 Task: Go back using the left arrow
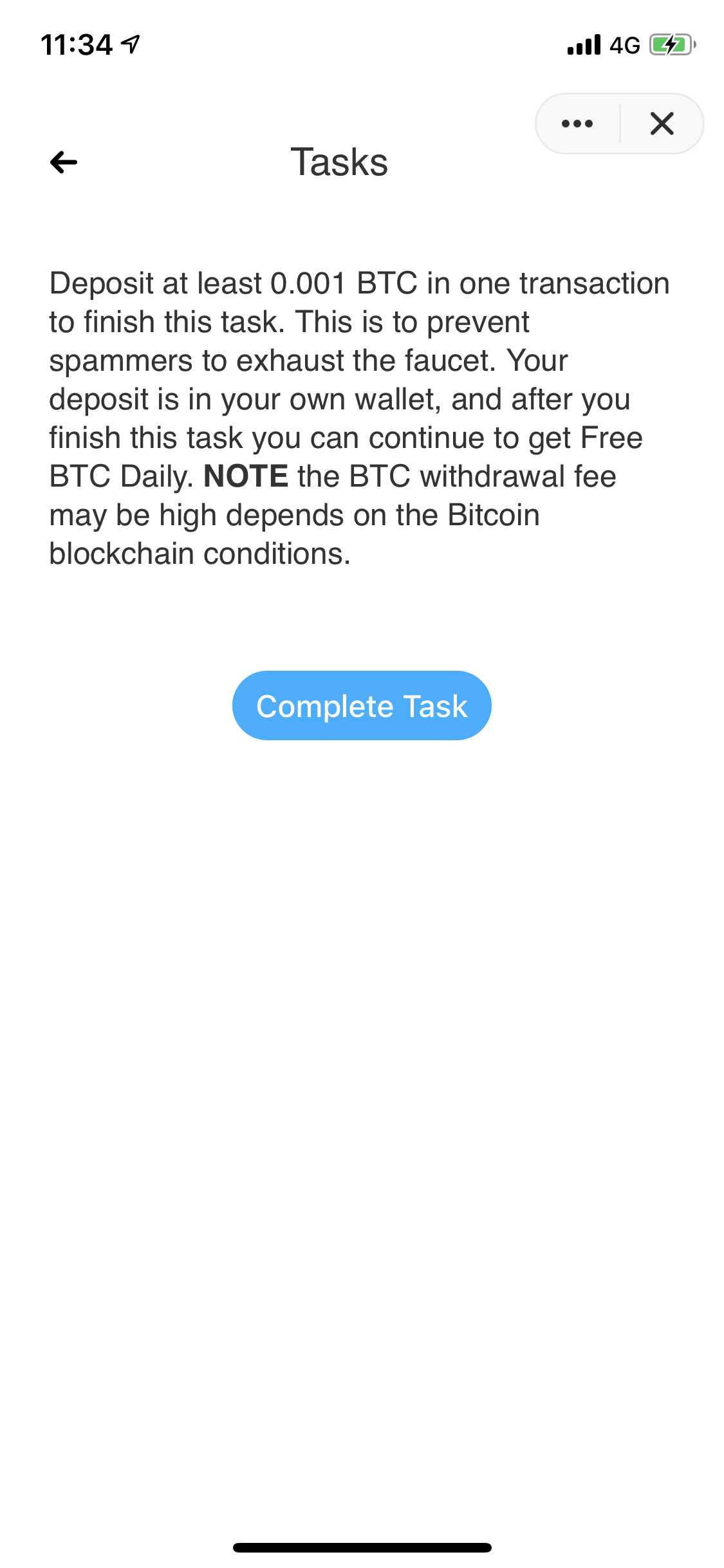coord(64,162)
